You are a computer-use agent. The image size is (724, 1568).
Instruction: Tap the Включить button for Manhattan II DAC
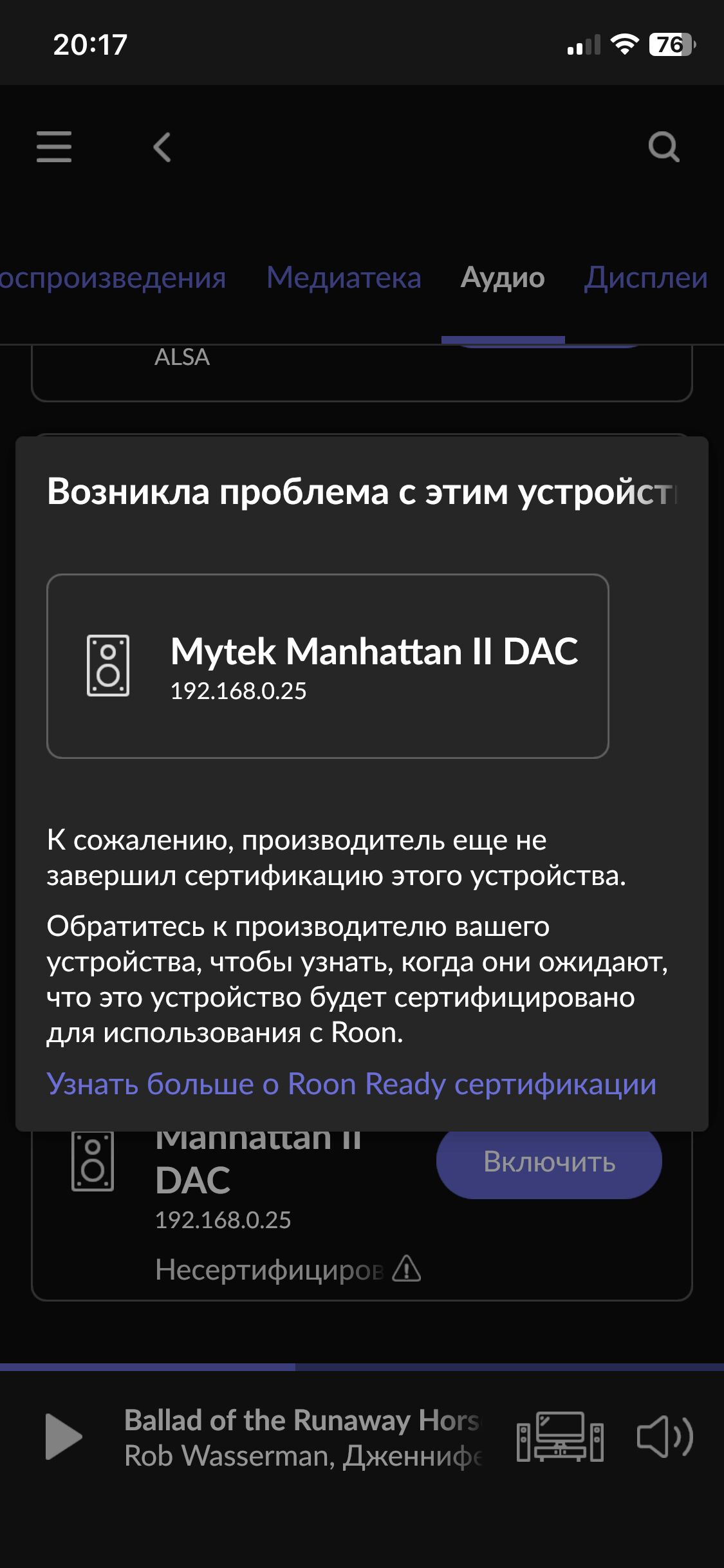pos(549,1162)
